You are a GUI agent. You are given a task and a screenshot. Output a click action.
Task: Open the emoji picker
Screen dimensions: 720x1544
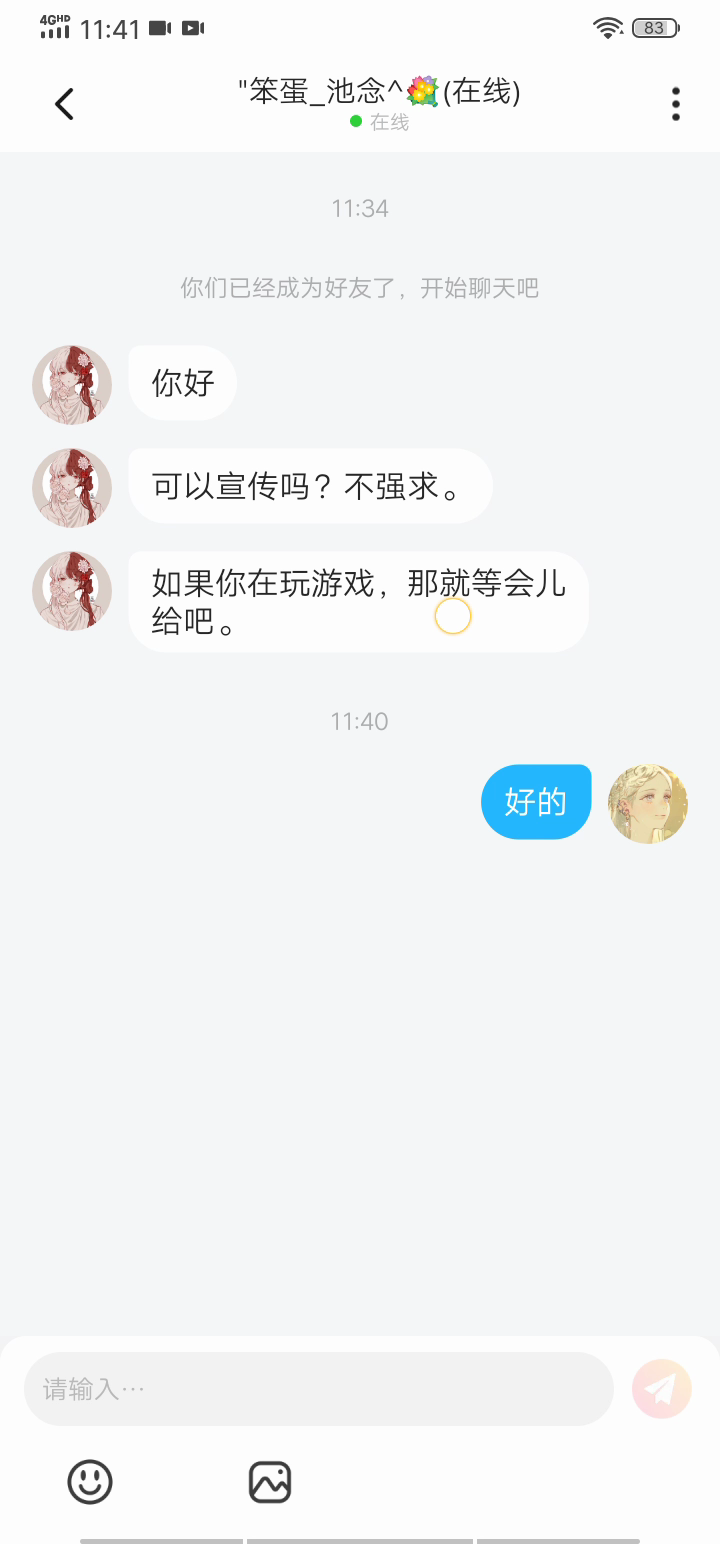[90, 1481]
